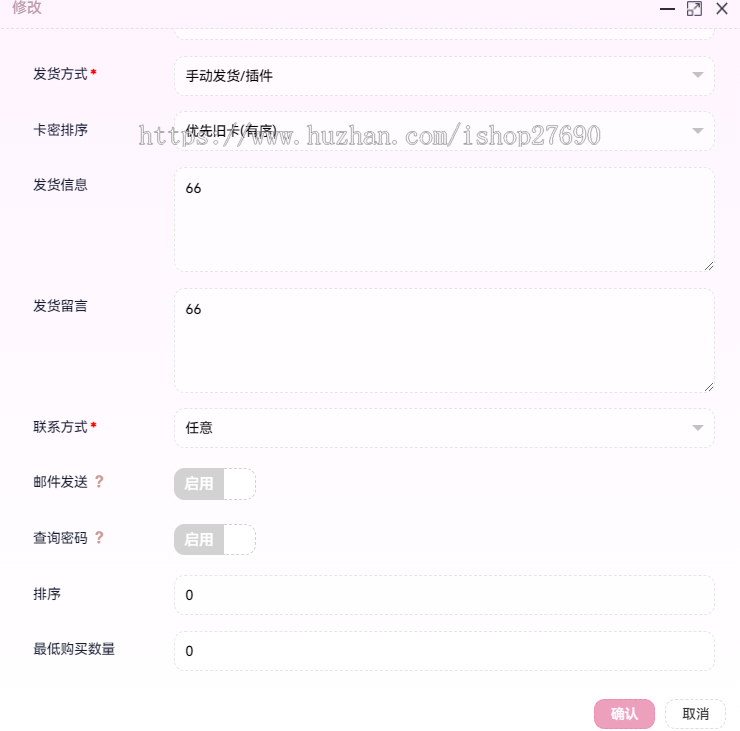This screenshot has width=740, height=731.
Task: Confirm changes with 确认 button
Action: pos(624,714)
